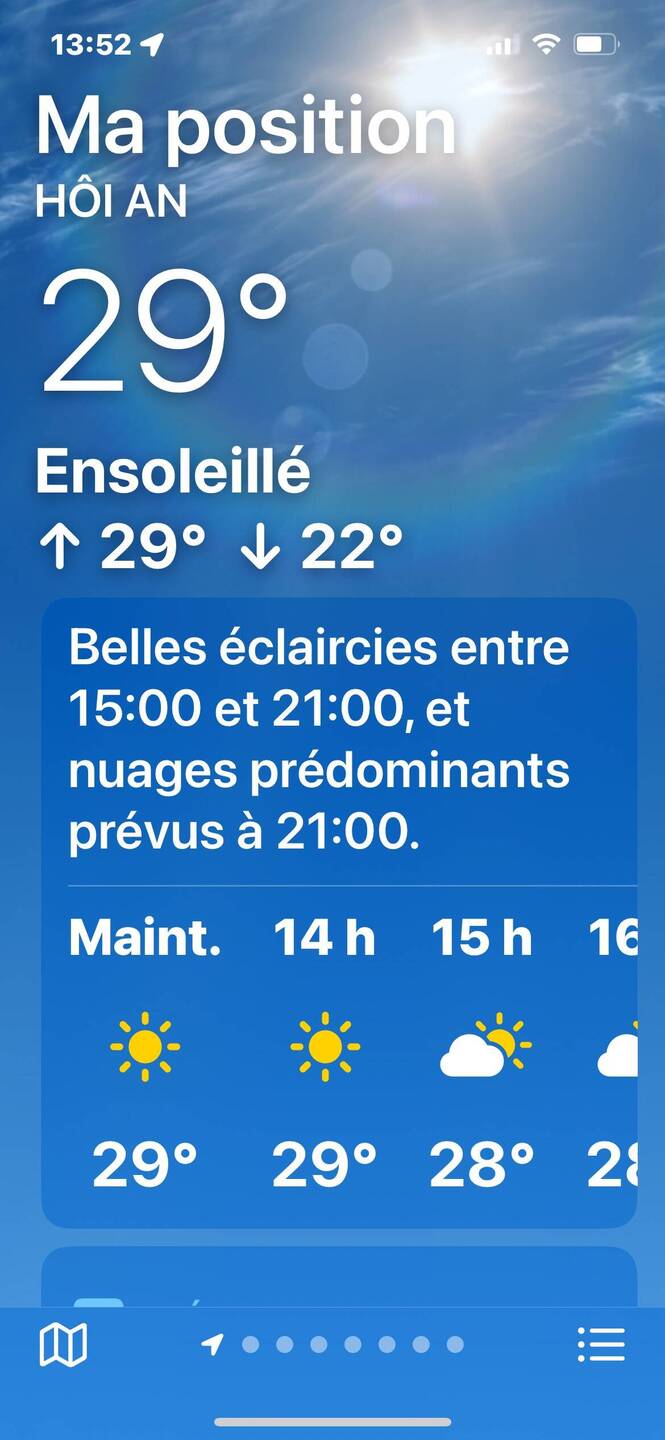Open the saved locations list
Viewport: 665px width, 1440px height.
tap(601, 1345)
